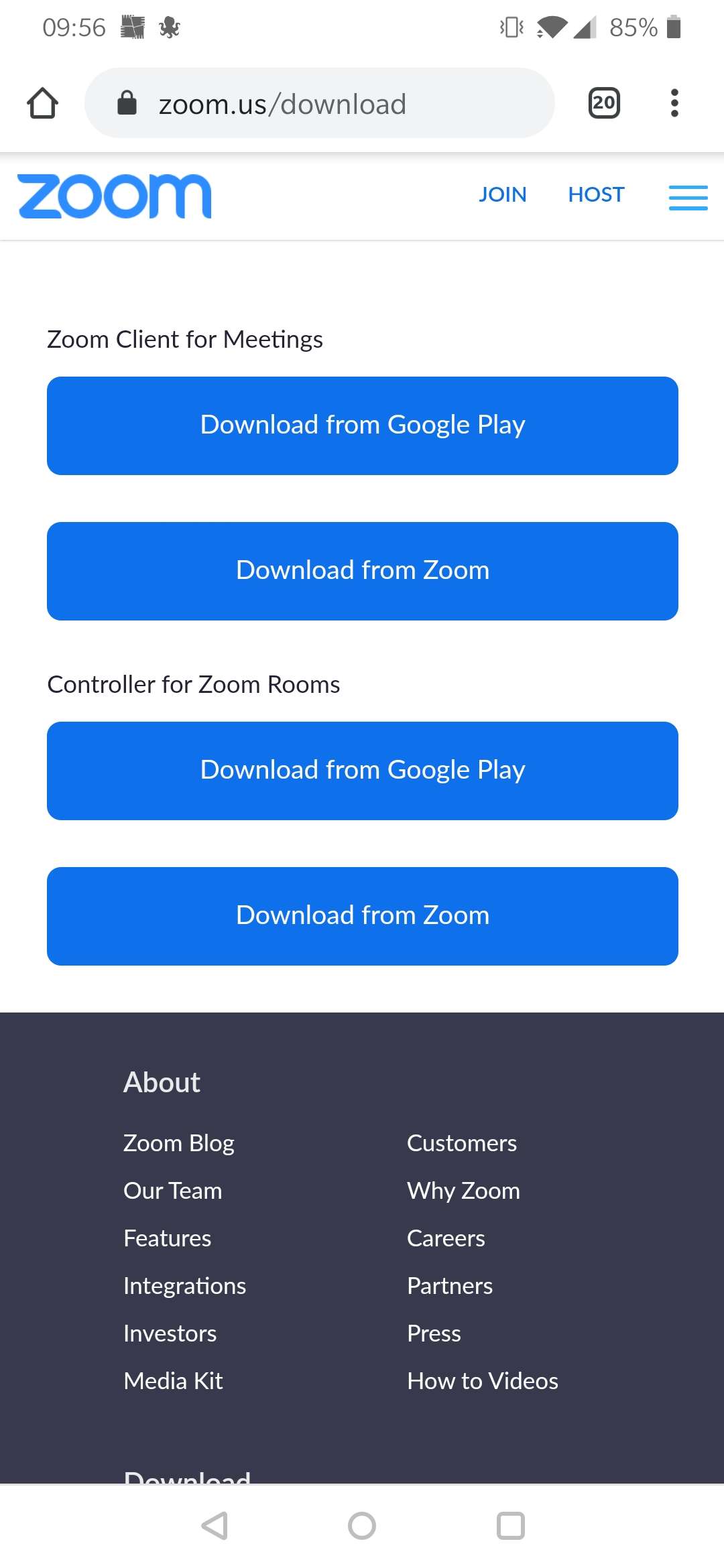This screenshot has width=724, height=1568.
Task: Visit the Careers page
Action: point(445,1238)
